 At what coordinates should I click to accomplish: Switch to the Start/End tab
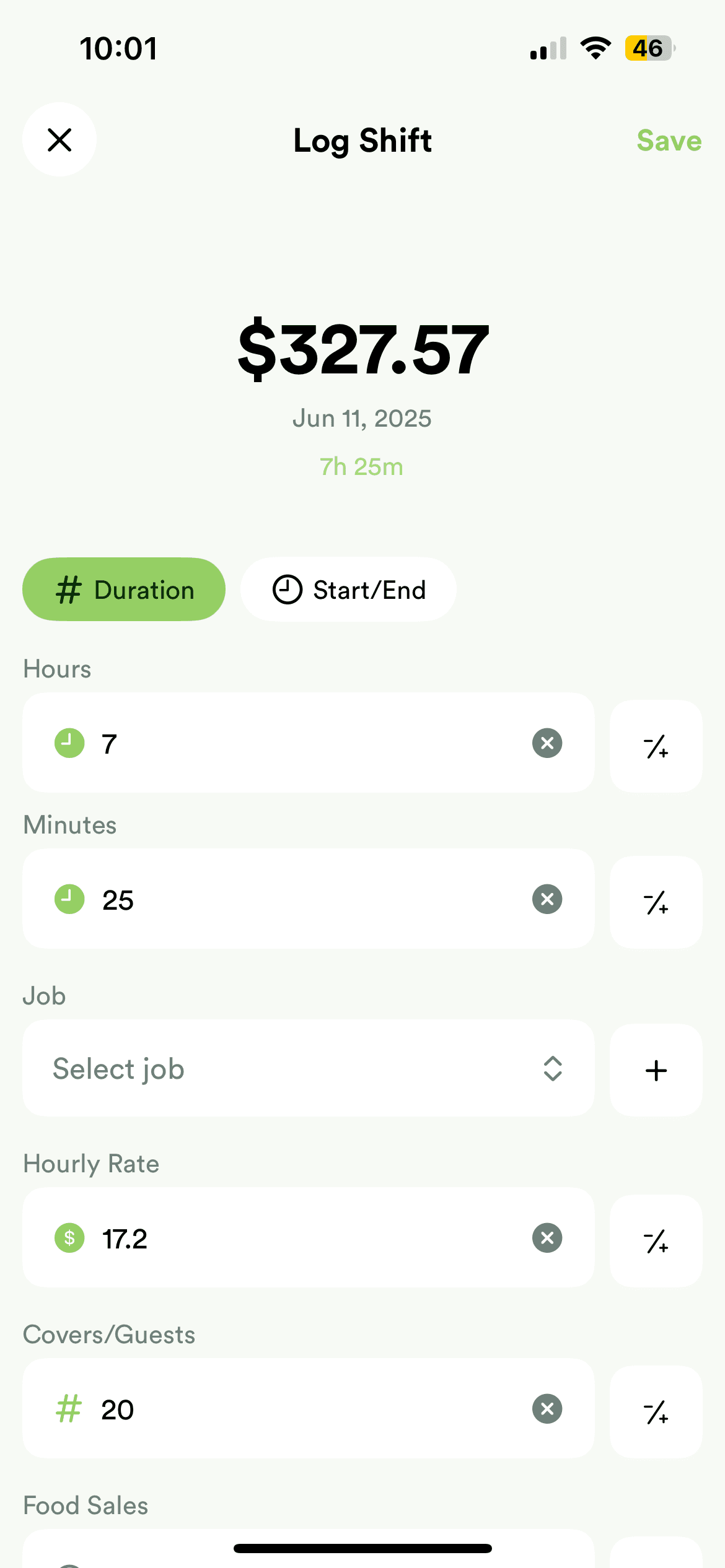[x=348, y=590]
